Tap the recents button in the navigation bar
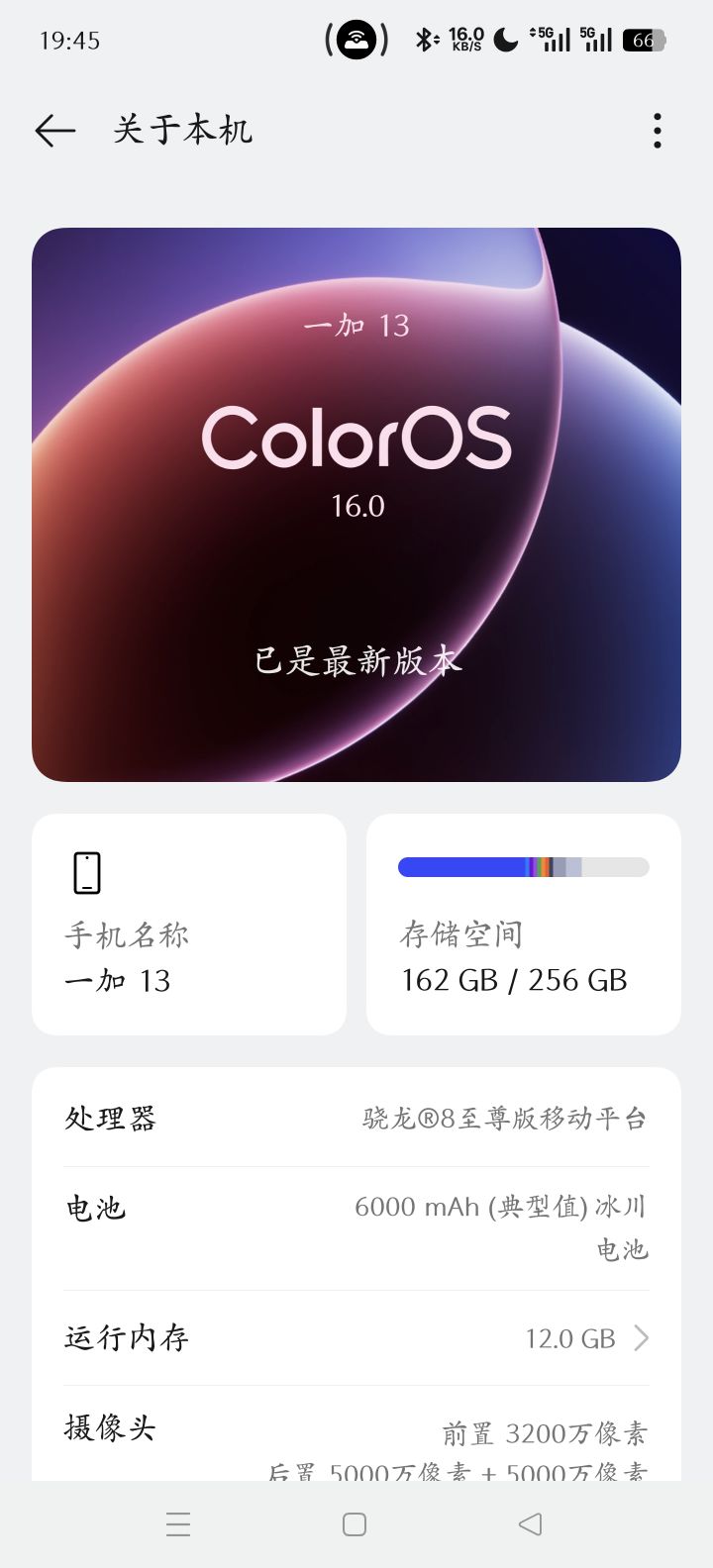 click(178, 1524)
